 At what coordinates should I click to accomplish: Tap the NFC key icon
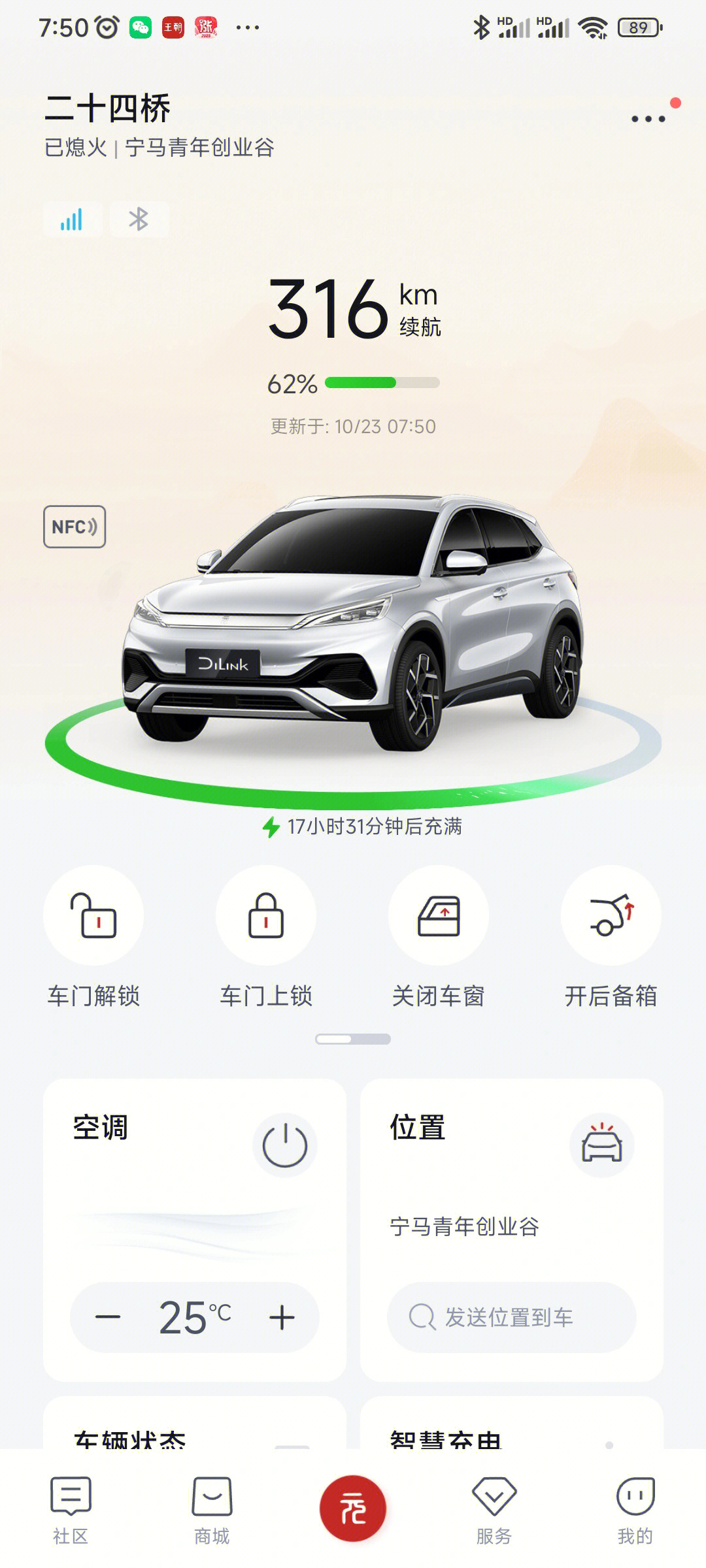point(75,527)
